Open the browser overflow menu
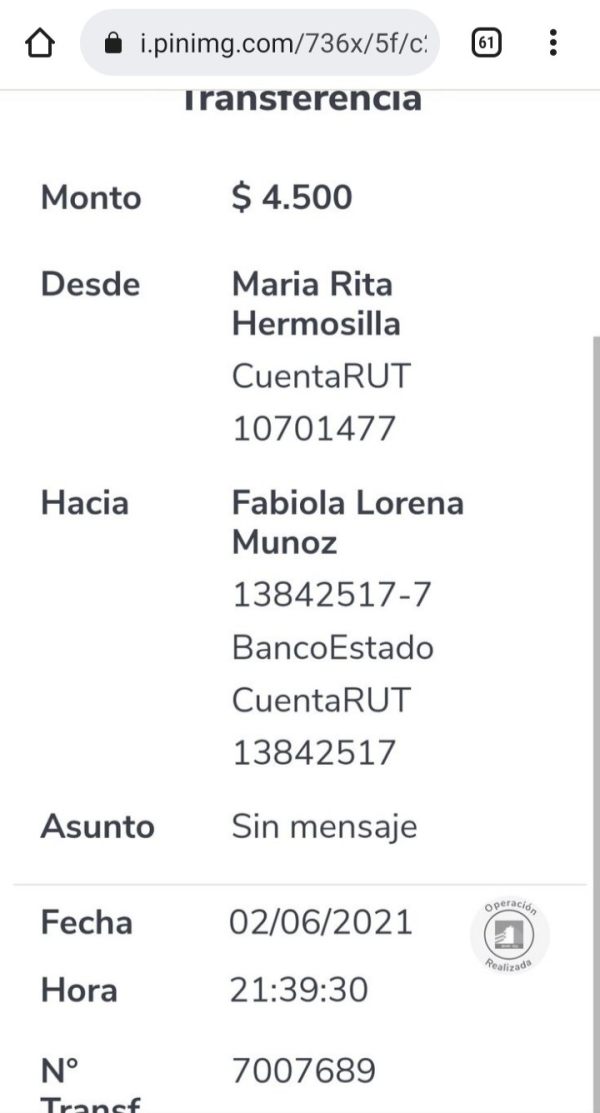Screen dimensions: 600x1113 pyautogui.click(x=553, y=43)
